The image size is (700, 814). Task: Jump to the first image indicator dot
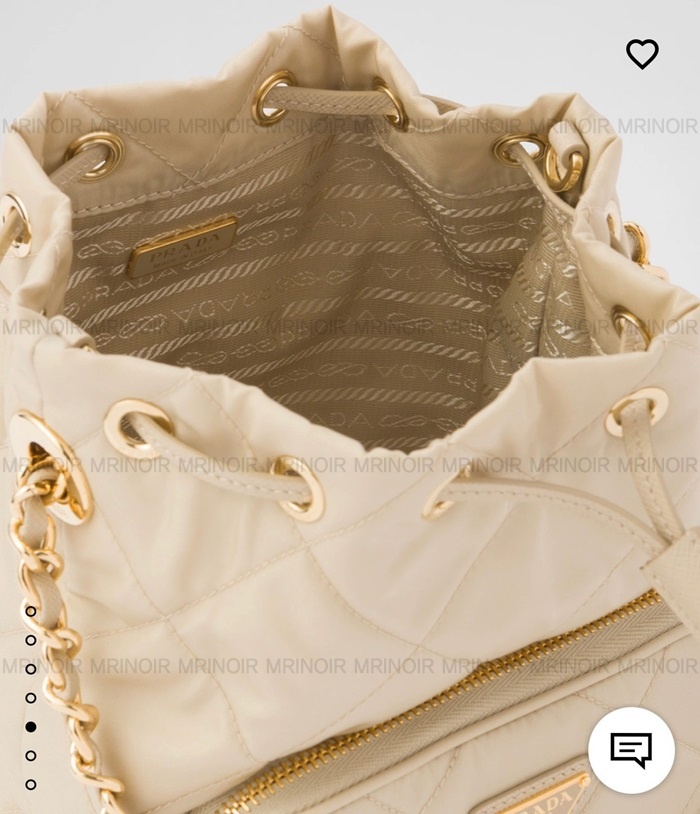[31, 611]
